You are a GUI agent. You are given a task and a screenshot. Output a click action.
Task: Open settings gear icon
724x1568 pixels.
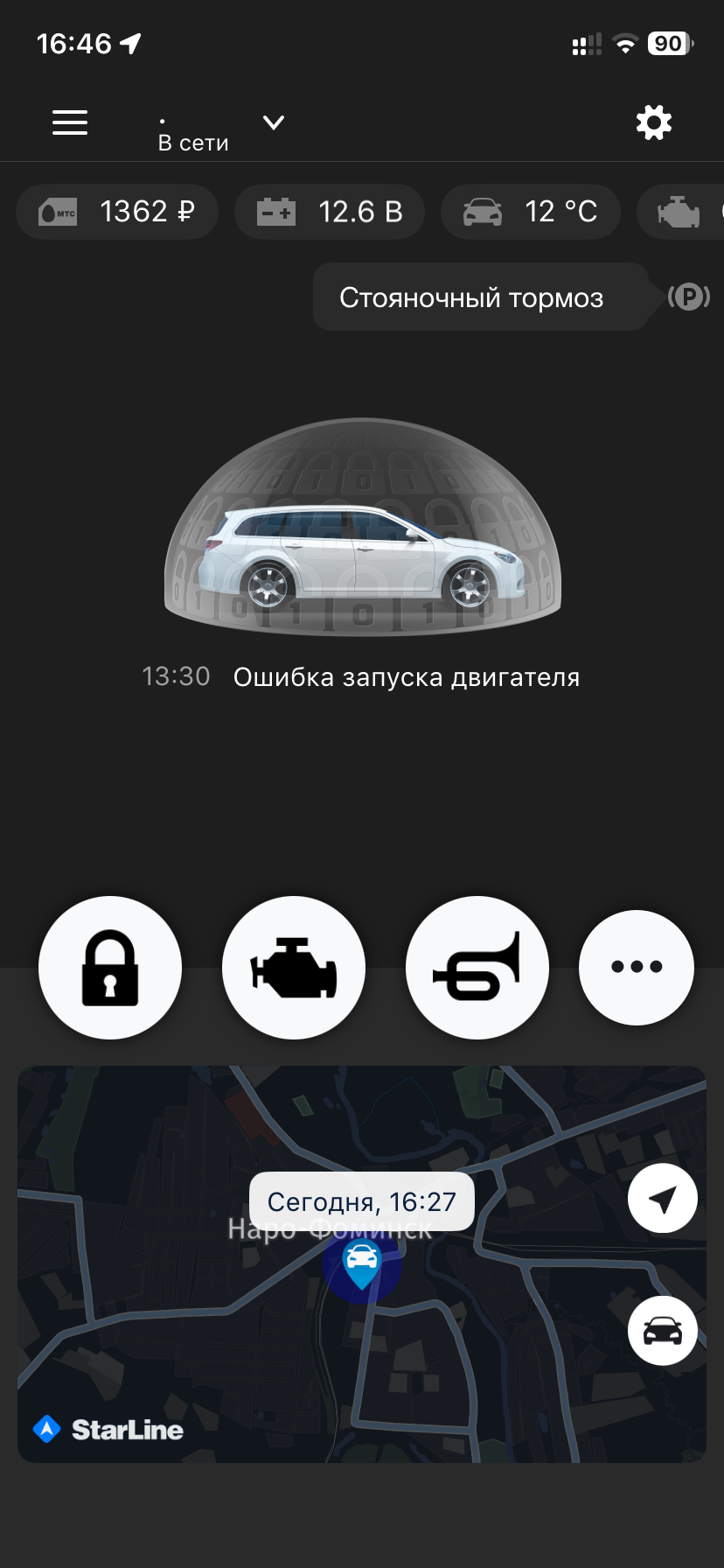pos(653,122)
